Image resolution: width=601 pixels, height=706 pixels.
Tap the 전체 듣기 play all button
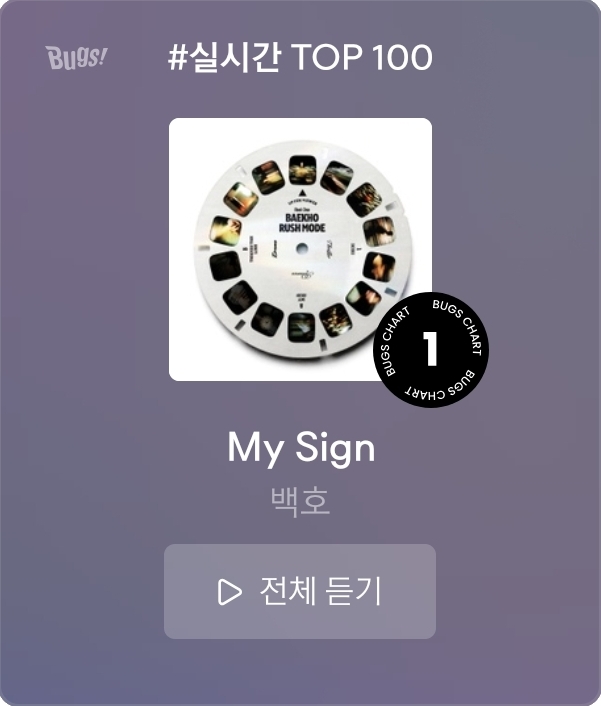(300, 591)
